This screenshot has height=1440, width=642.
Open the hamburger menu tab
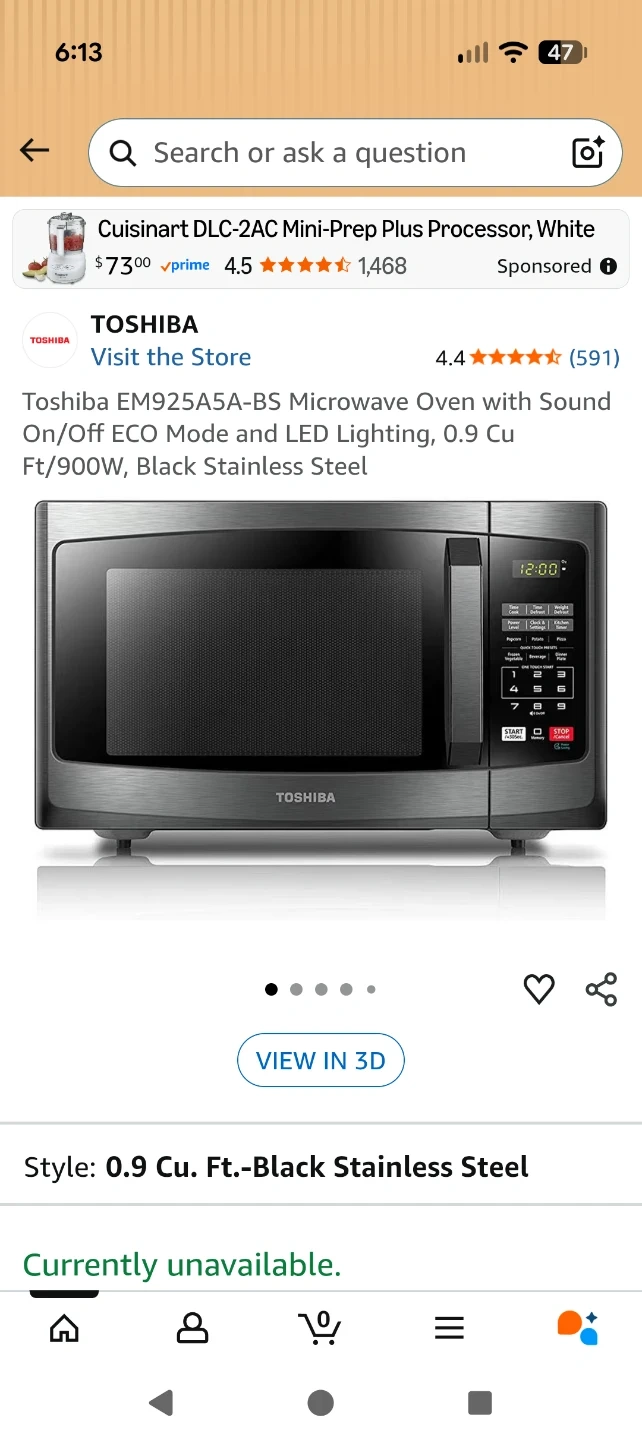449,1327
